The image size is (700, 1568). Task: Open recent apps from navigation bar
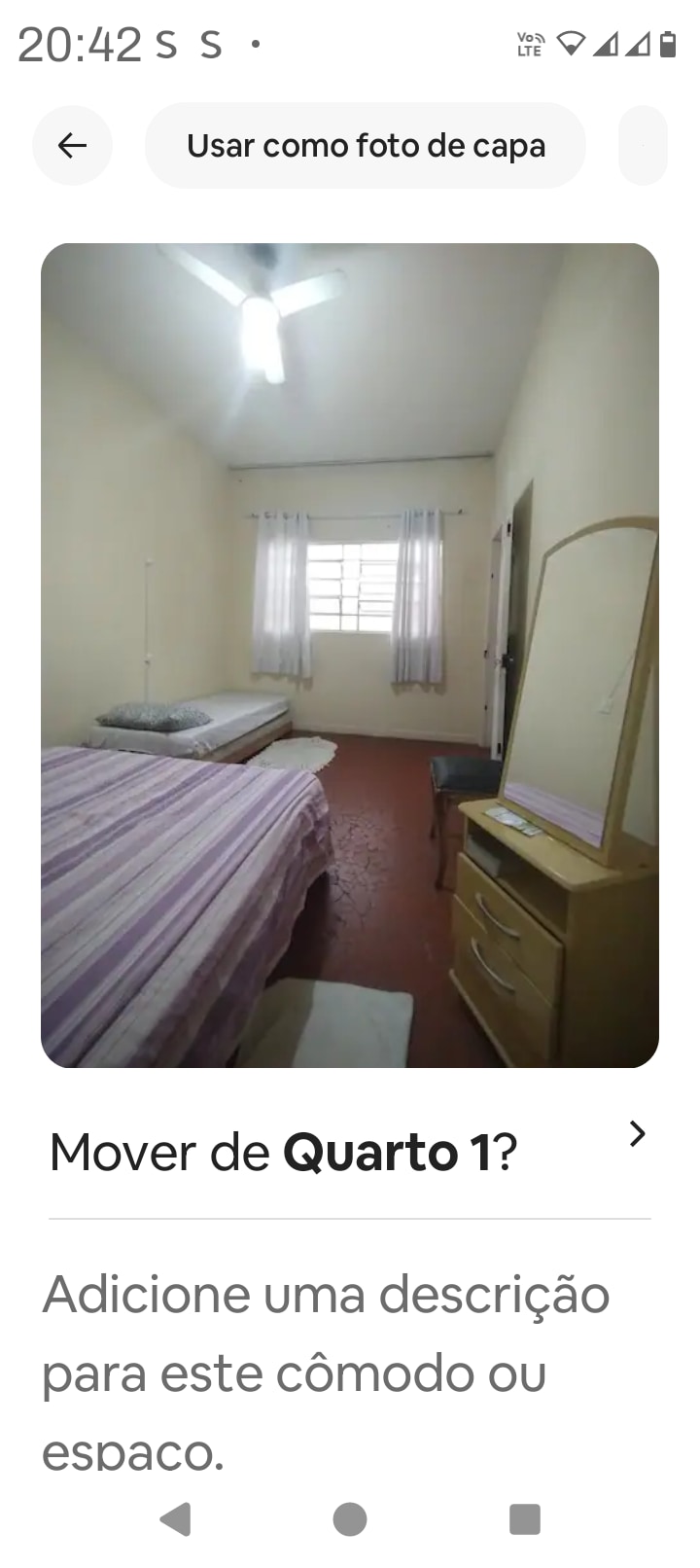coord(524,1518)
